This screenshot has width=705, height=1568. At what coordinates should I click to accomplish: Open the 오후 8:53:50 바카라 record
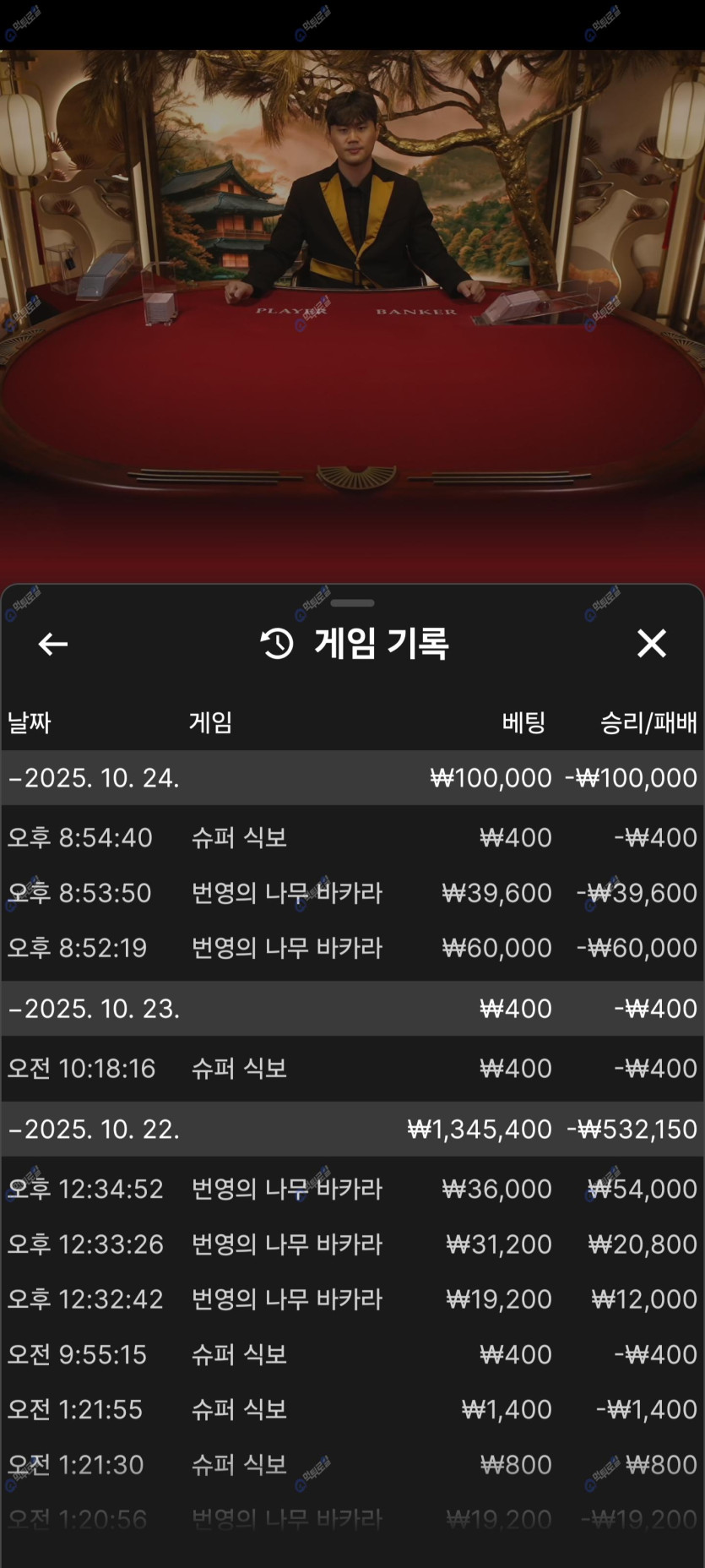tap(352, 892)
